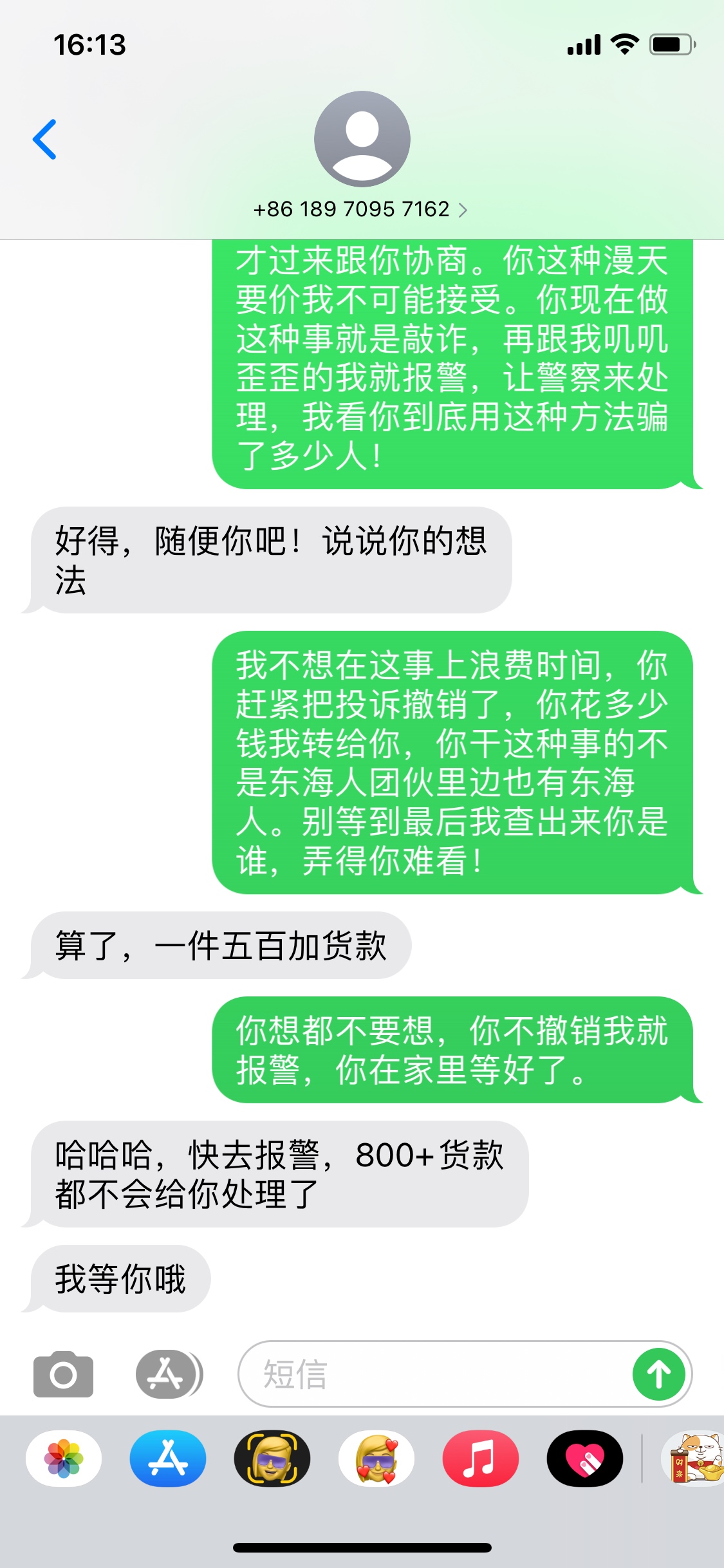Open contact details for +86 189 7095 7162
The height and width of the screenshot is (1568, 724).
coord(360,209)
